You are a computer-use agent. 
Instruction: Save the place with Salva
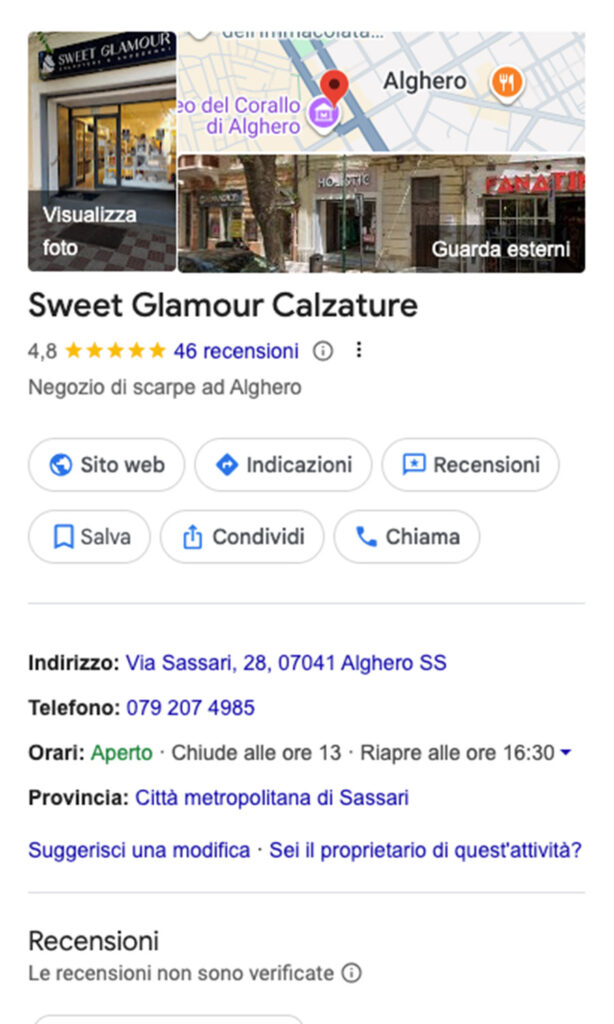[x=89, y=537]
